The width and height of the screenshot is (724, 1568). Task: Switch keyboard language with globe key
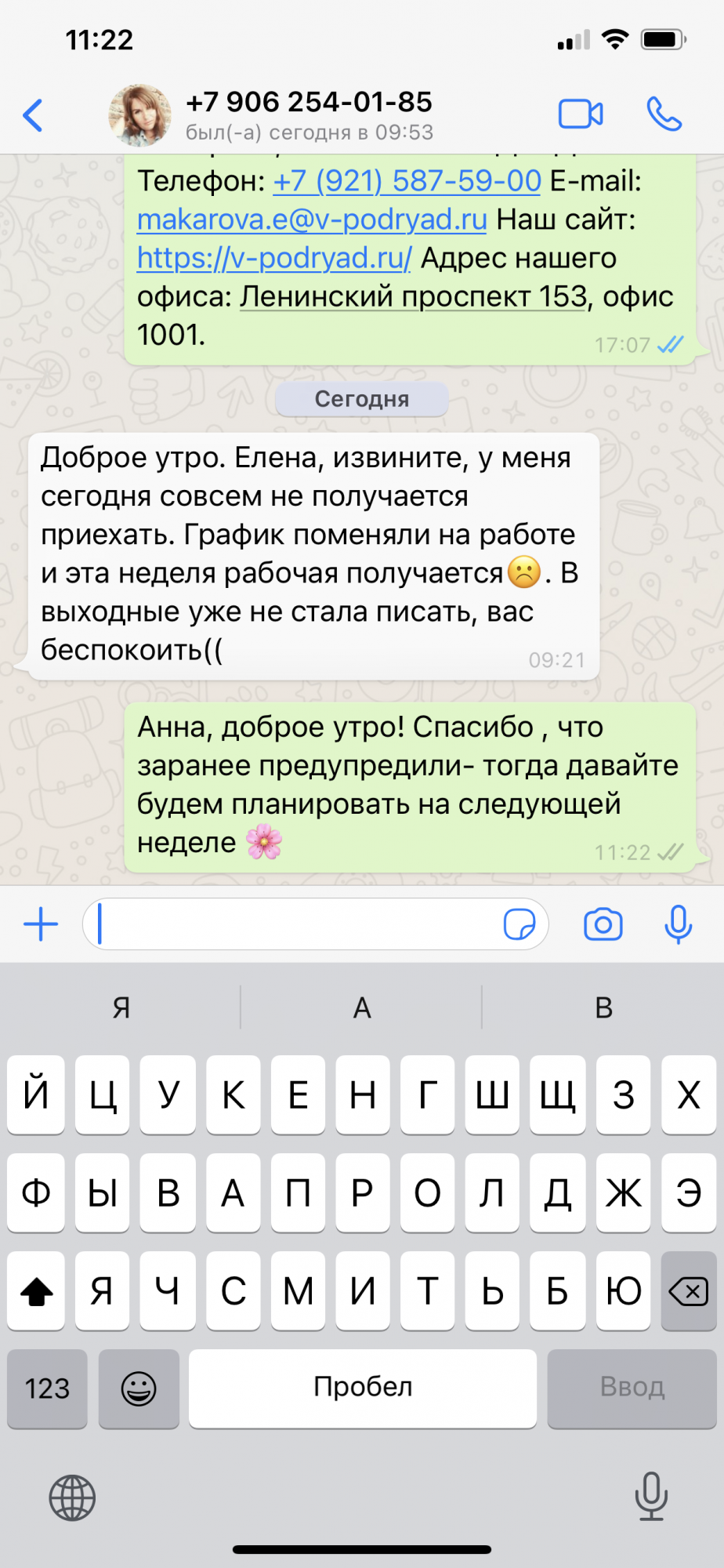(72, 1497)
